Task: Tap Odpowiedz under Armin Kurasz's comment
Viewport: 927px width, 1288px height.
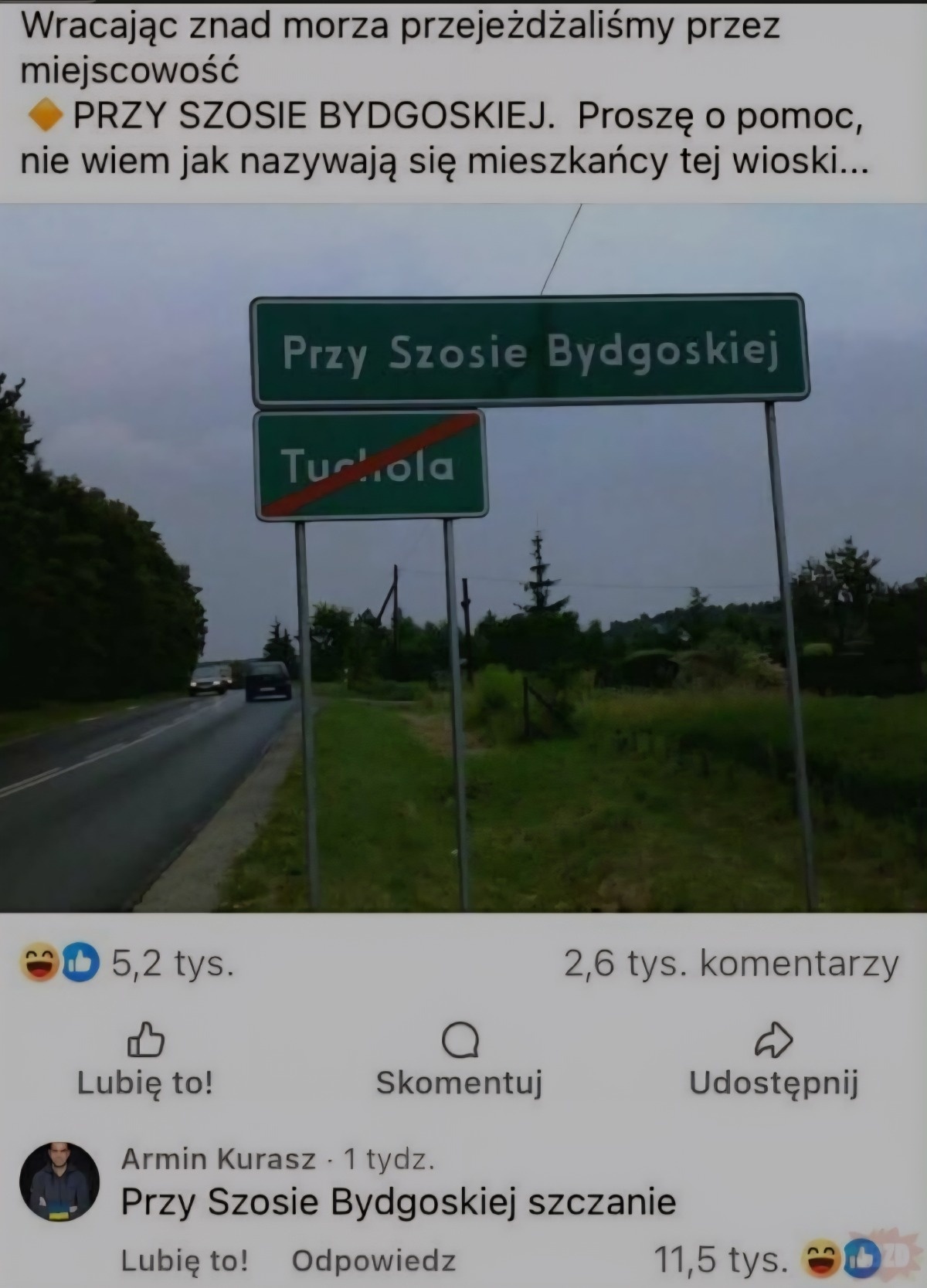Action: tap(374, 1260)
